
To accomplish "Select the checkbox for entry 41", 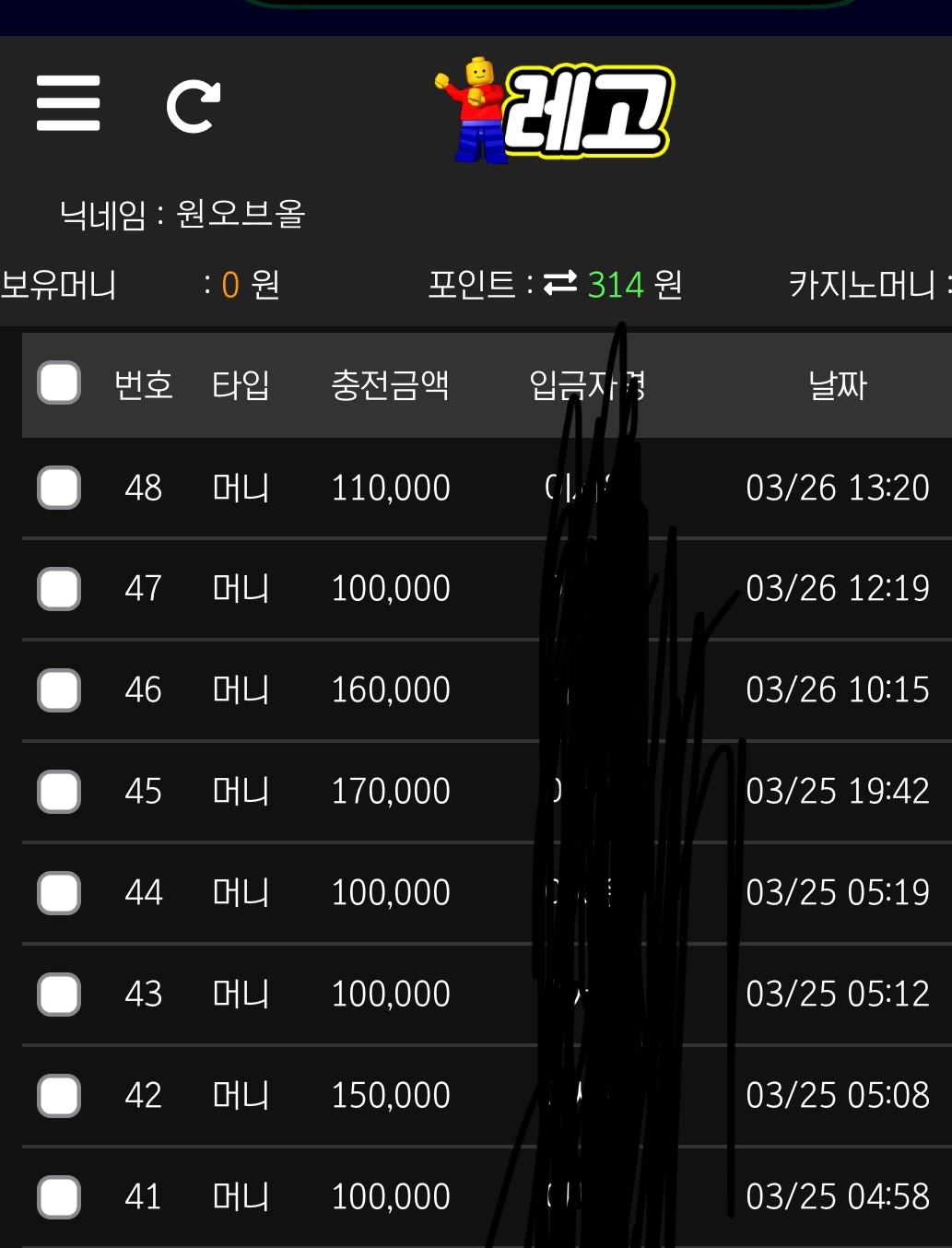I will click(59, 1197).
